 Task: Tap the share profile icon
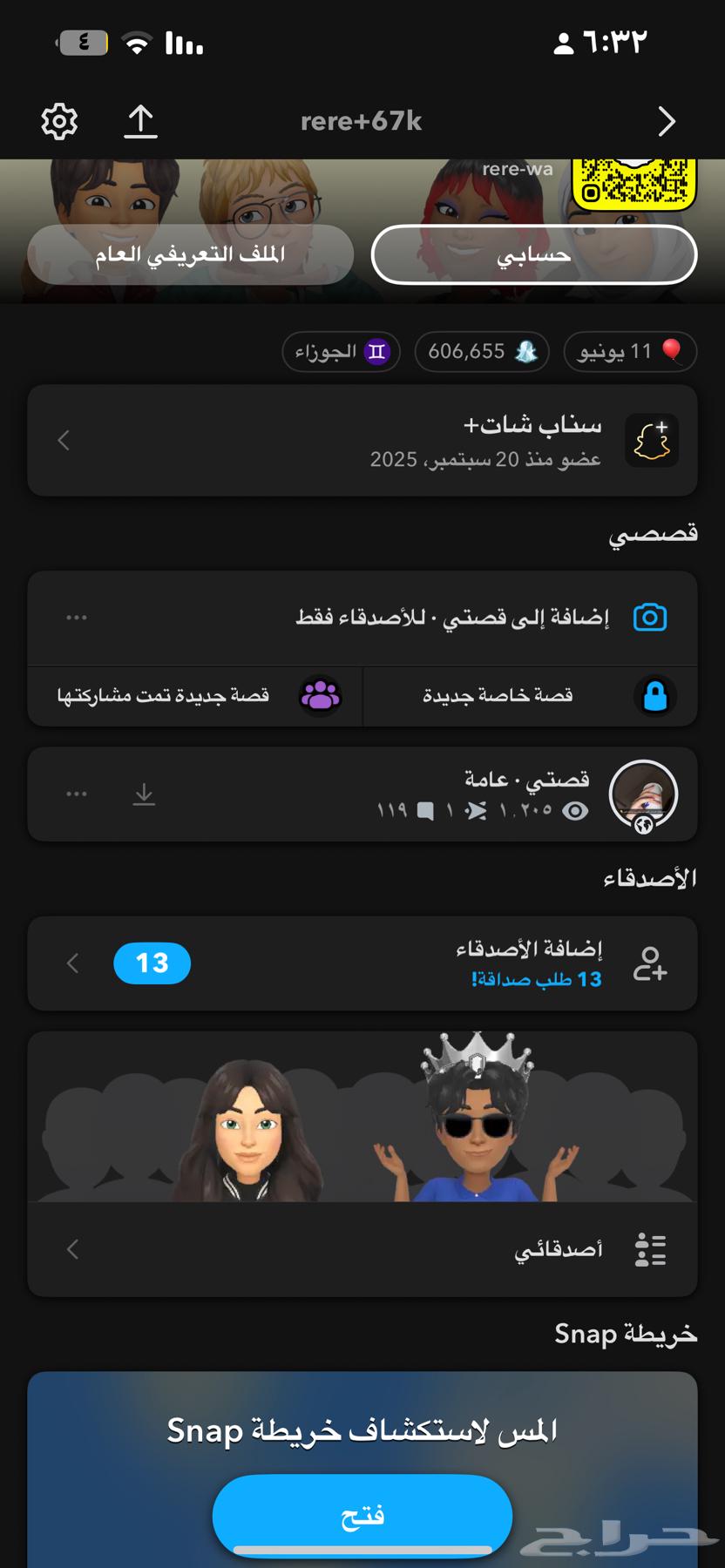pos(142,121)
